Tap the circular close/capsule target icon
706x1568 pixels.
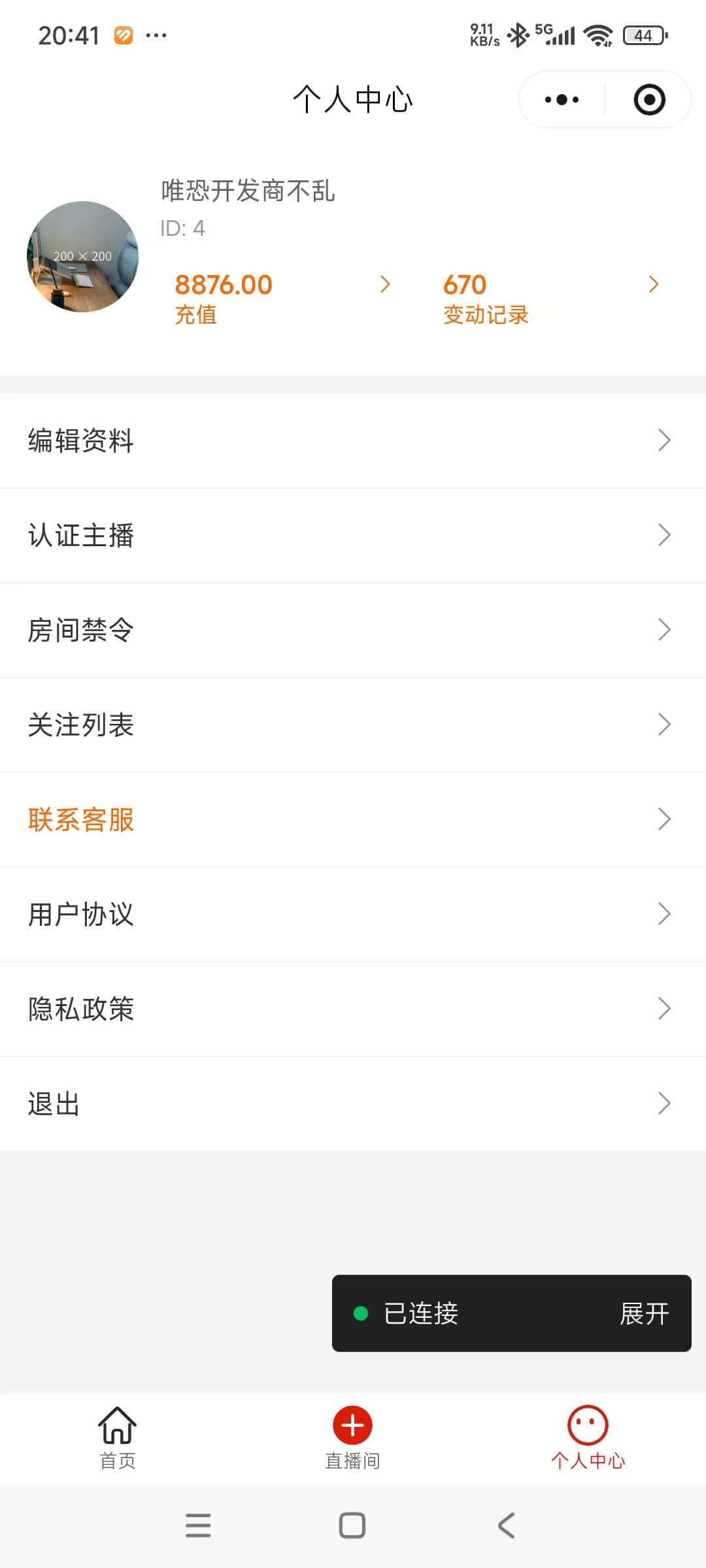[648, 99]
